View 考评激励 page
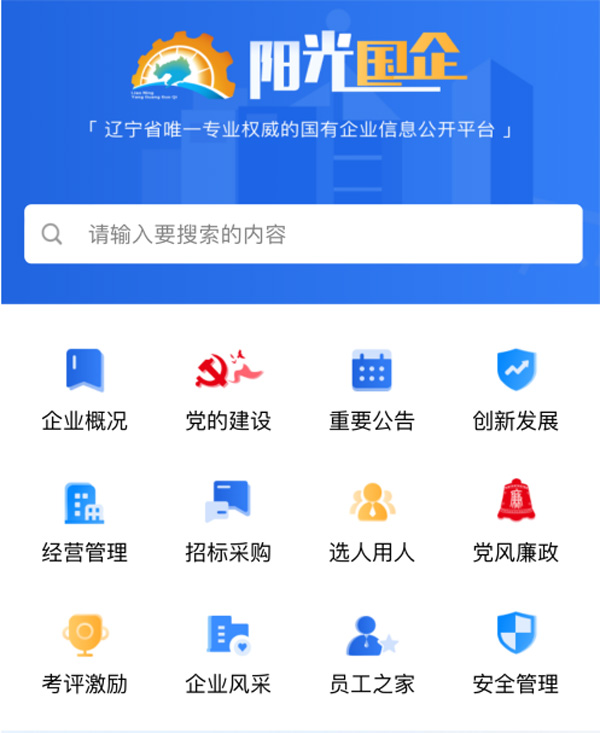 pyautogui.click(x=85, y=652)
